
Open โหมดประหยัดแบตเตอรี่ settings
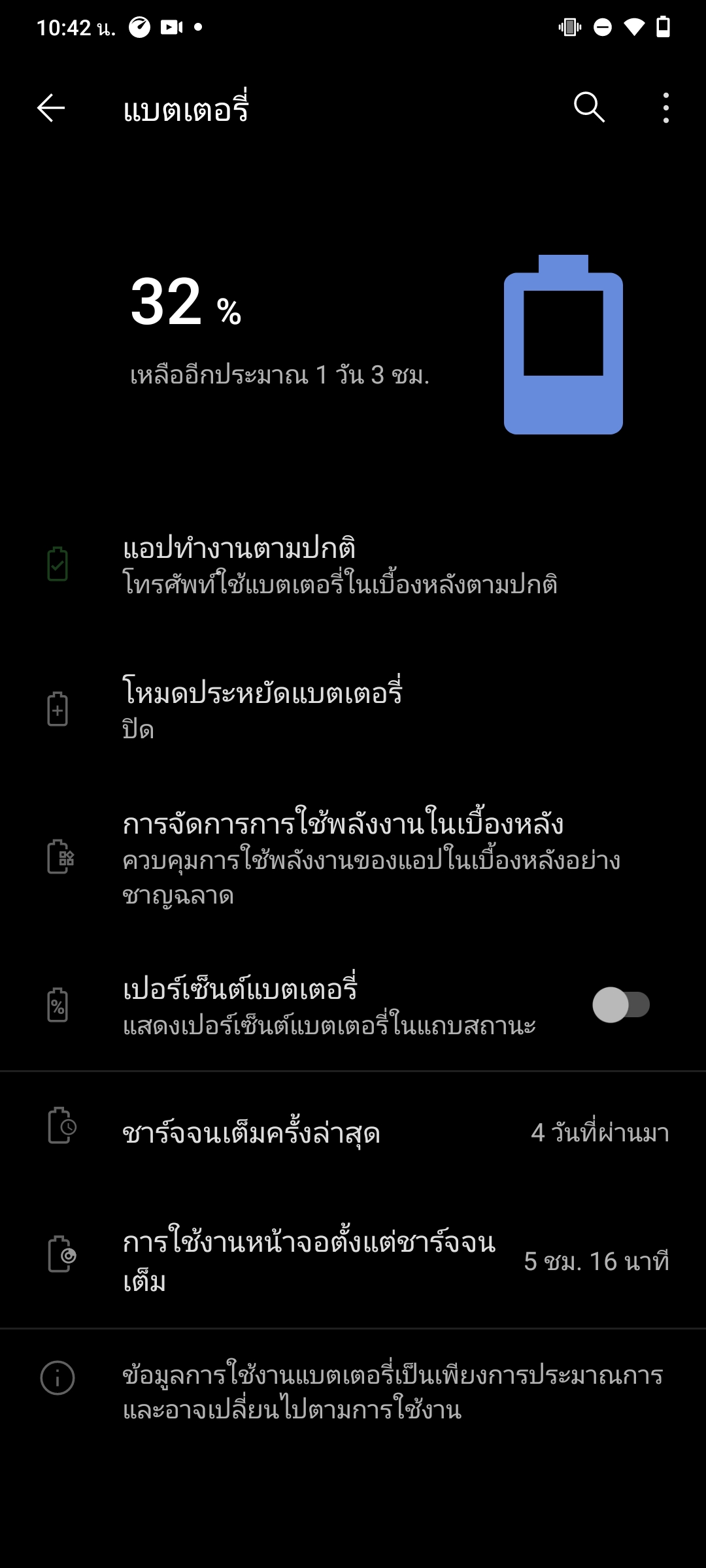point(353,710)
